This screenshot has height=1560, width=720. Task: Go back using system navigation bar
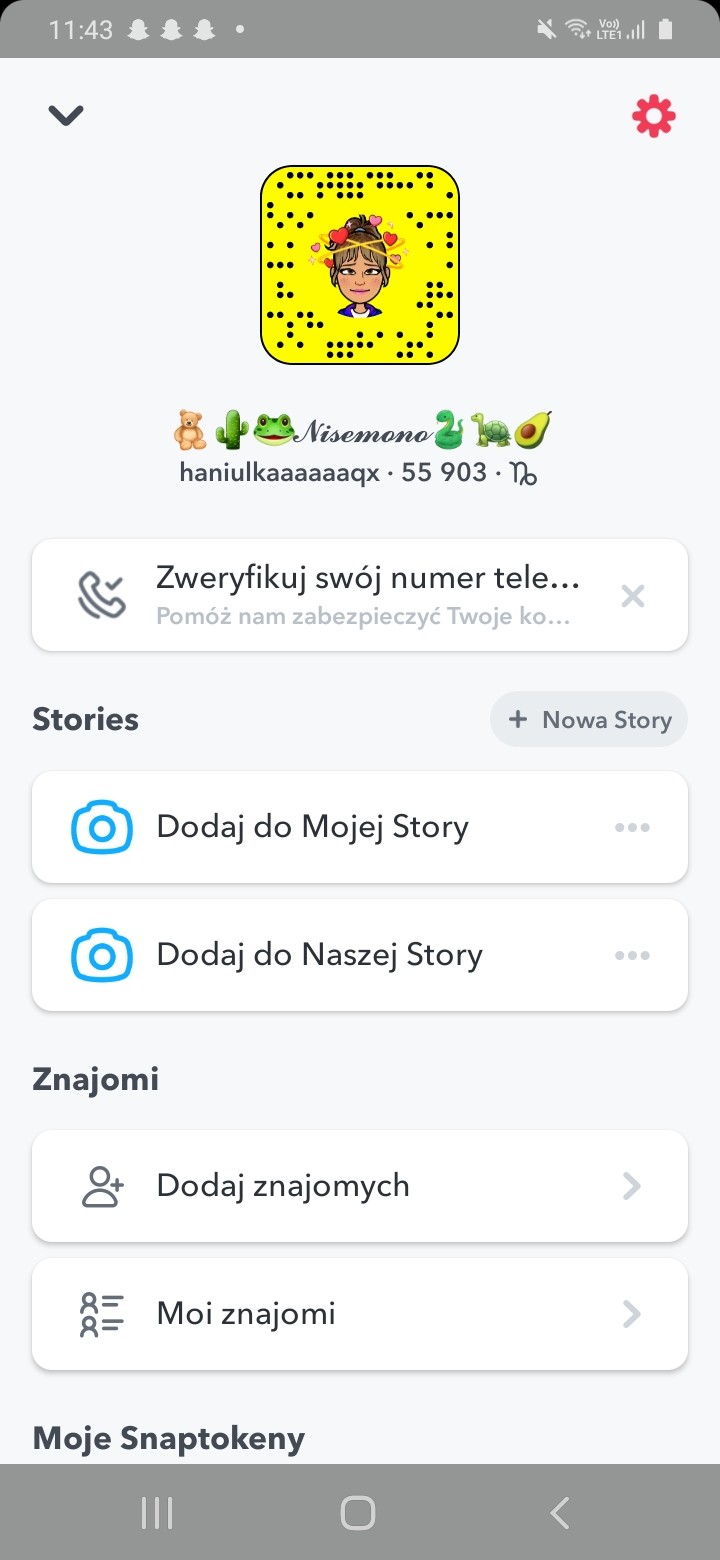[x=560, y=1513]
